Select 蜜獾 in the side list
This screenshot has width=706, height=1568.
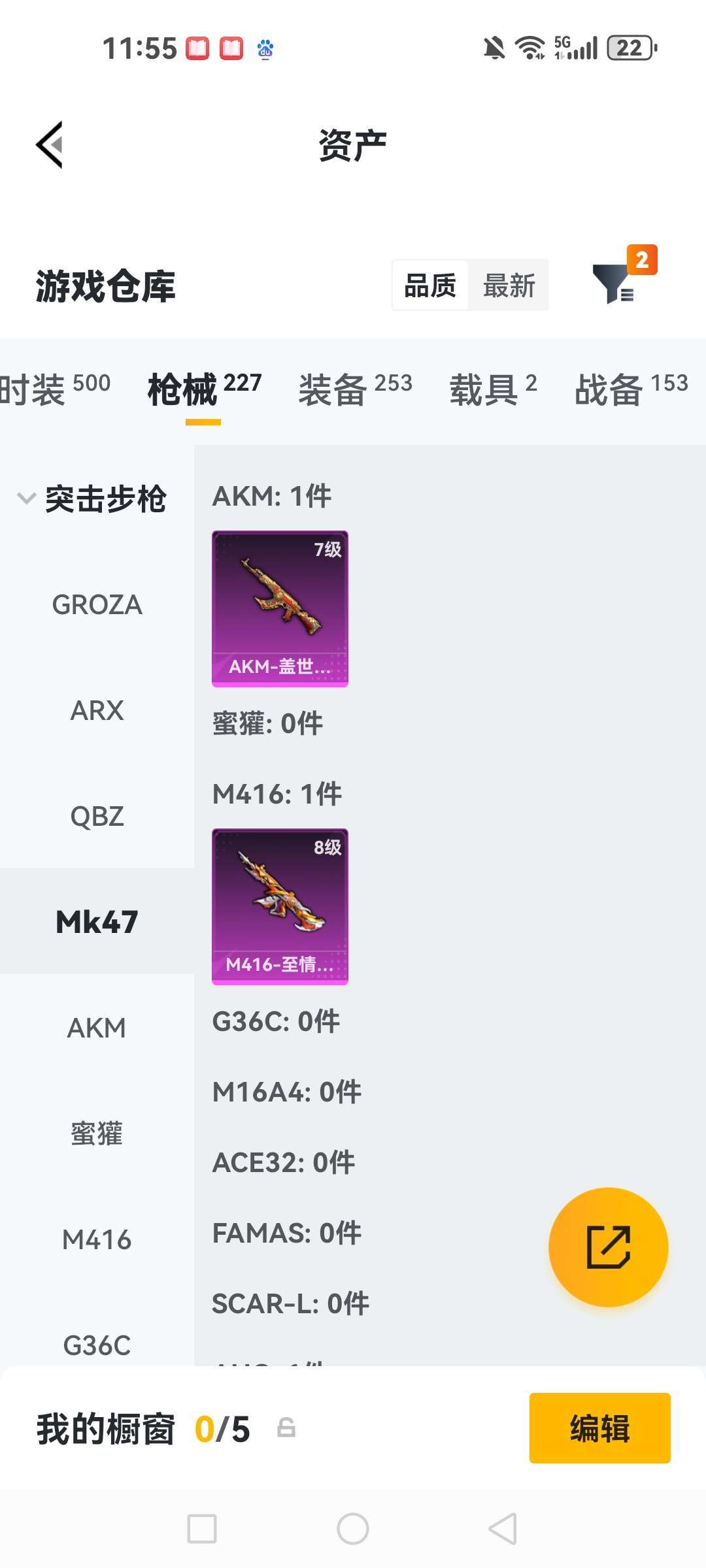pos(97,1134)
